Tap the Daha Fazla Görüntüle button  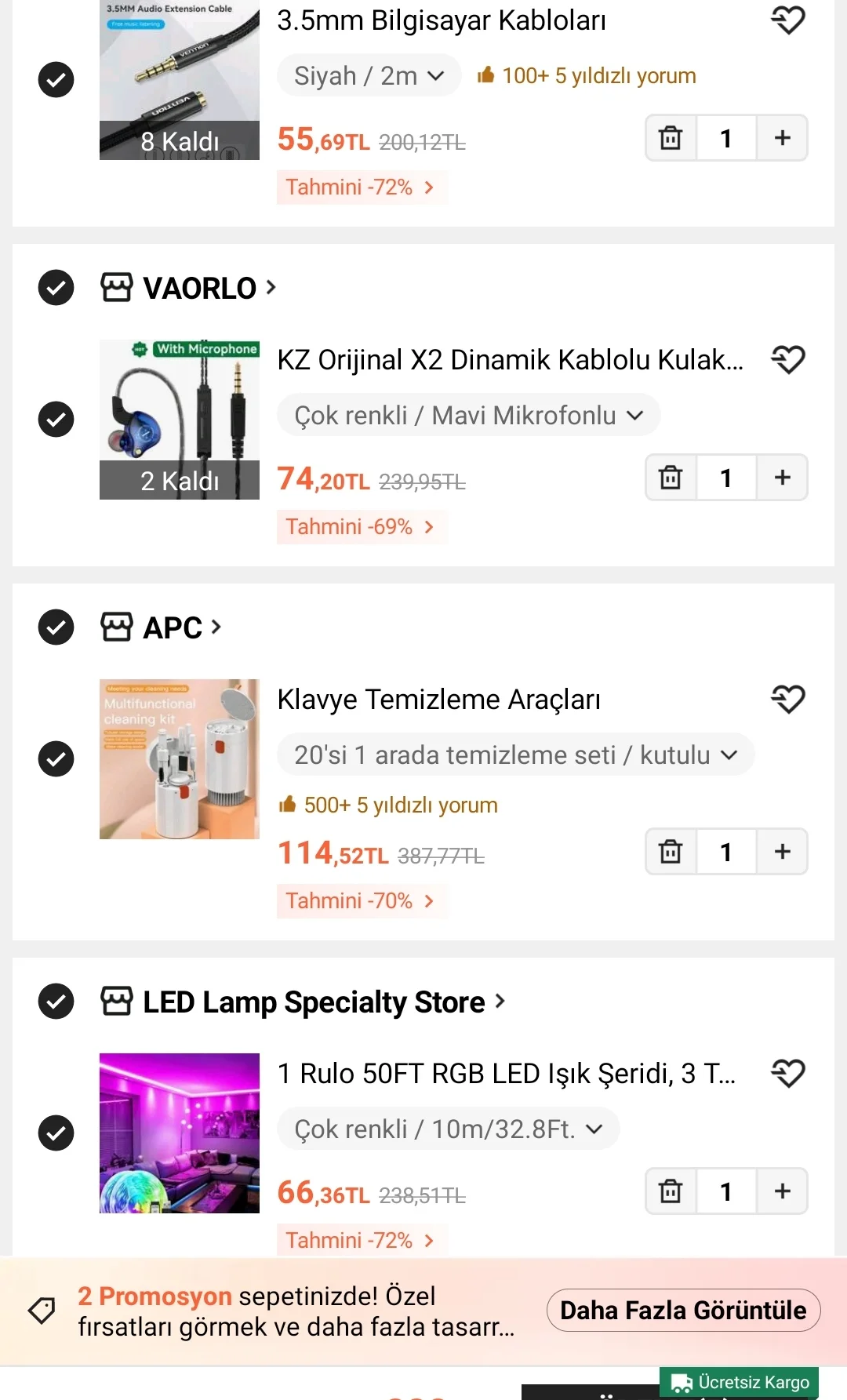coord(683,1311)
